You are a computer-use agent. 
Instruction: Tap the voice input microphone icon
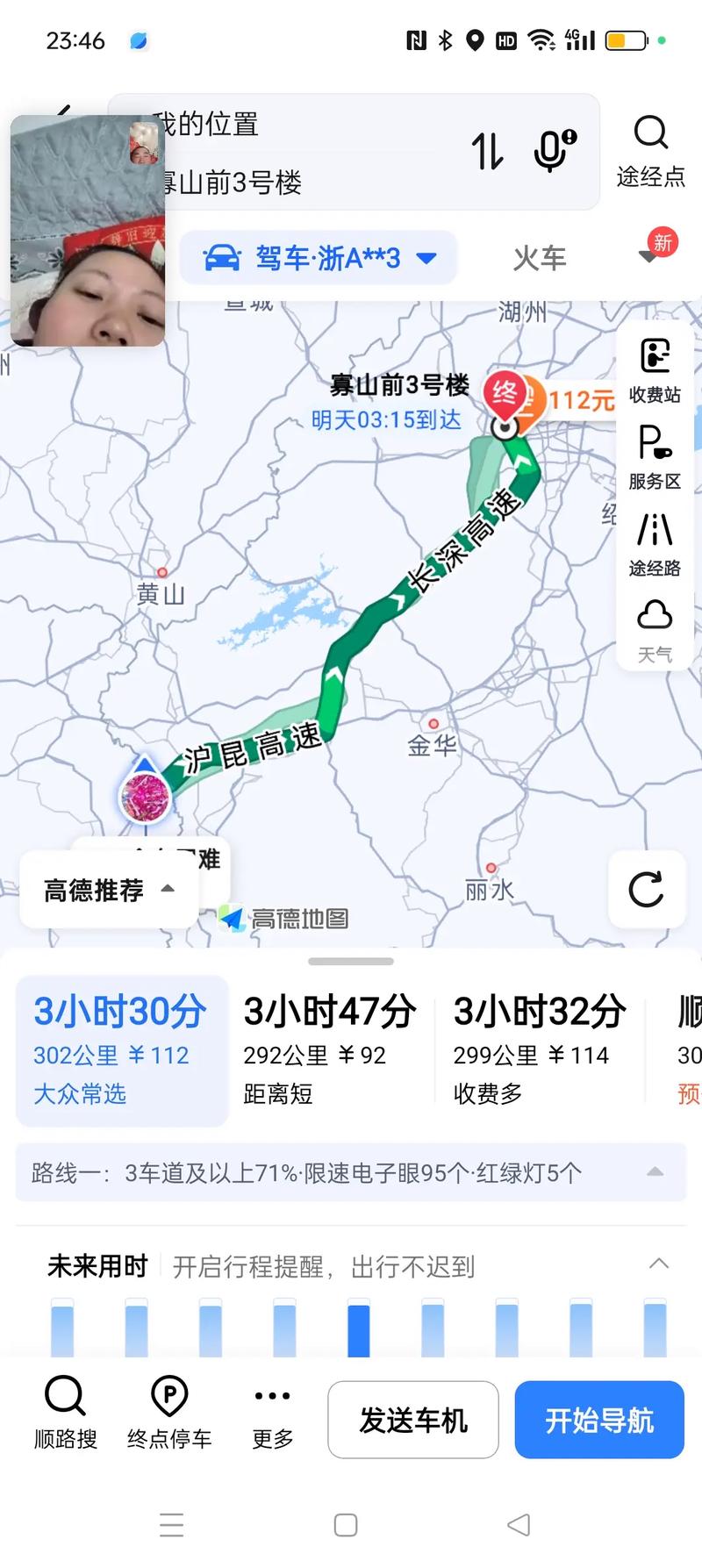coord(549,153)
